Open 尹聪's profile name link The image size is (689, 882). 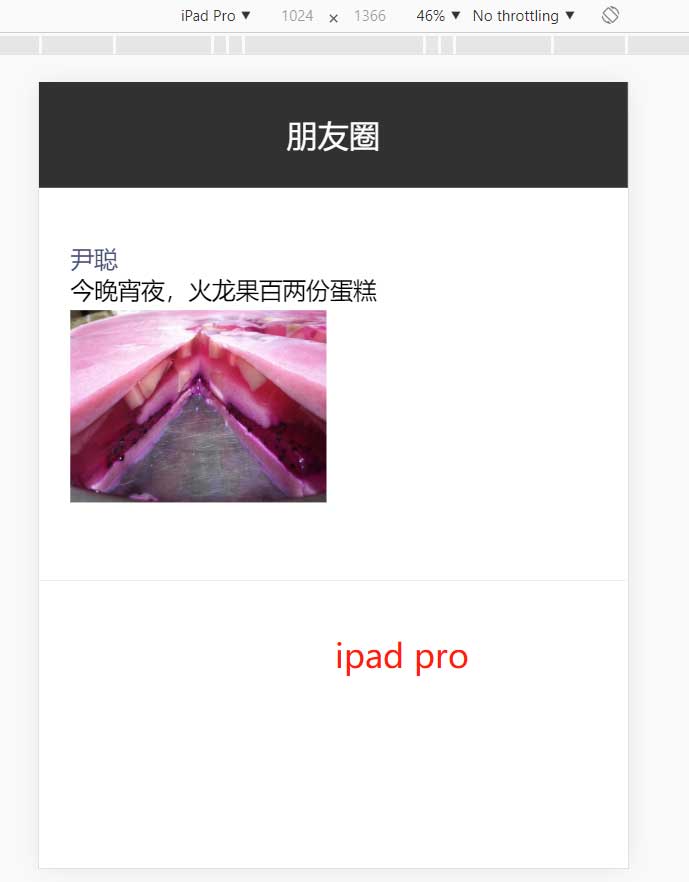(94, 260)
